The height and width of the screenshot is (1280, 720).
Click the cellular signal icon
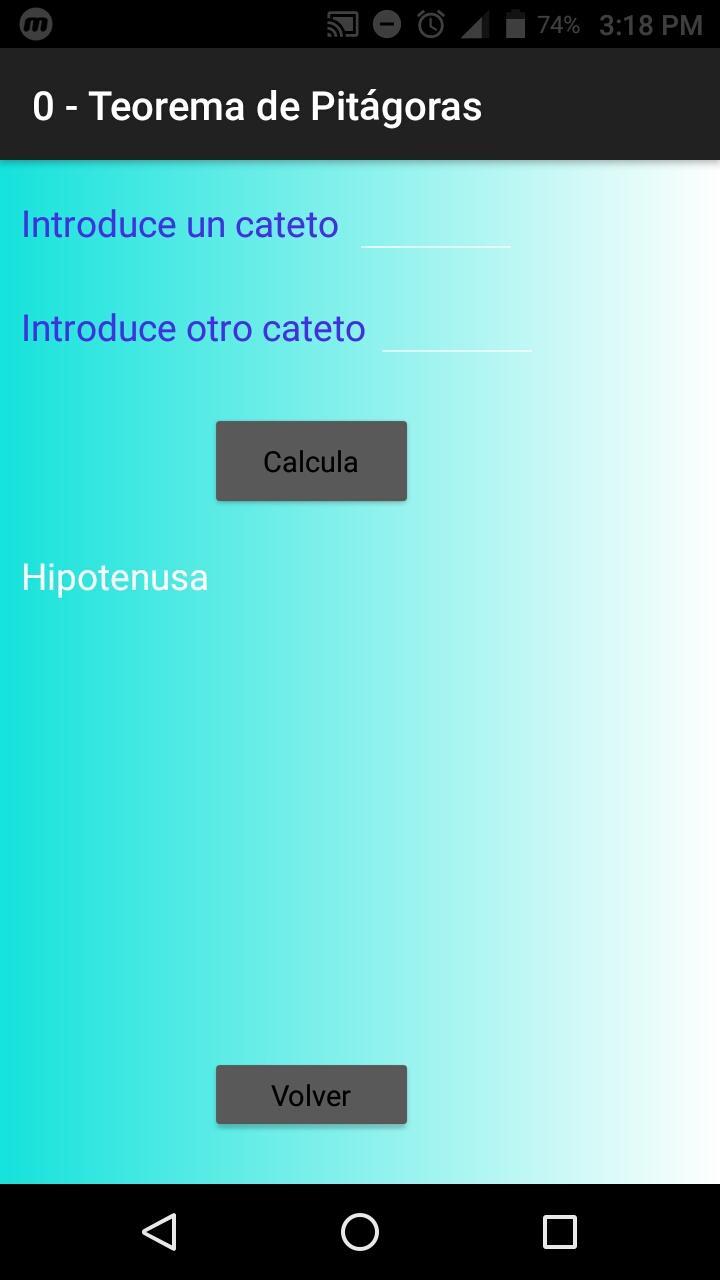472,24
